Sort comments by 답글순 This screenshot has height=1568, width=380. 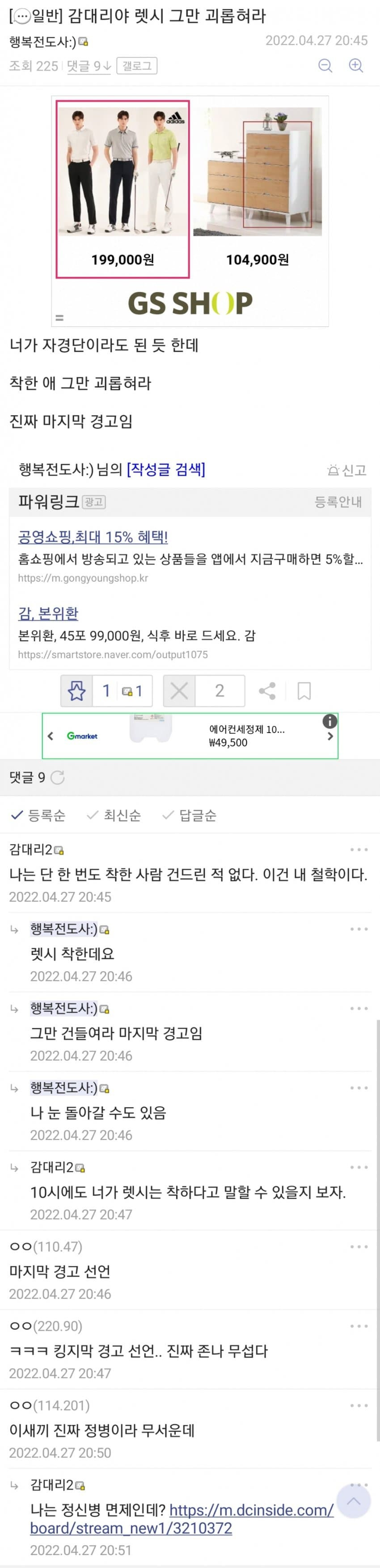190,815
